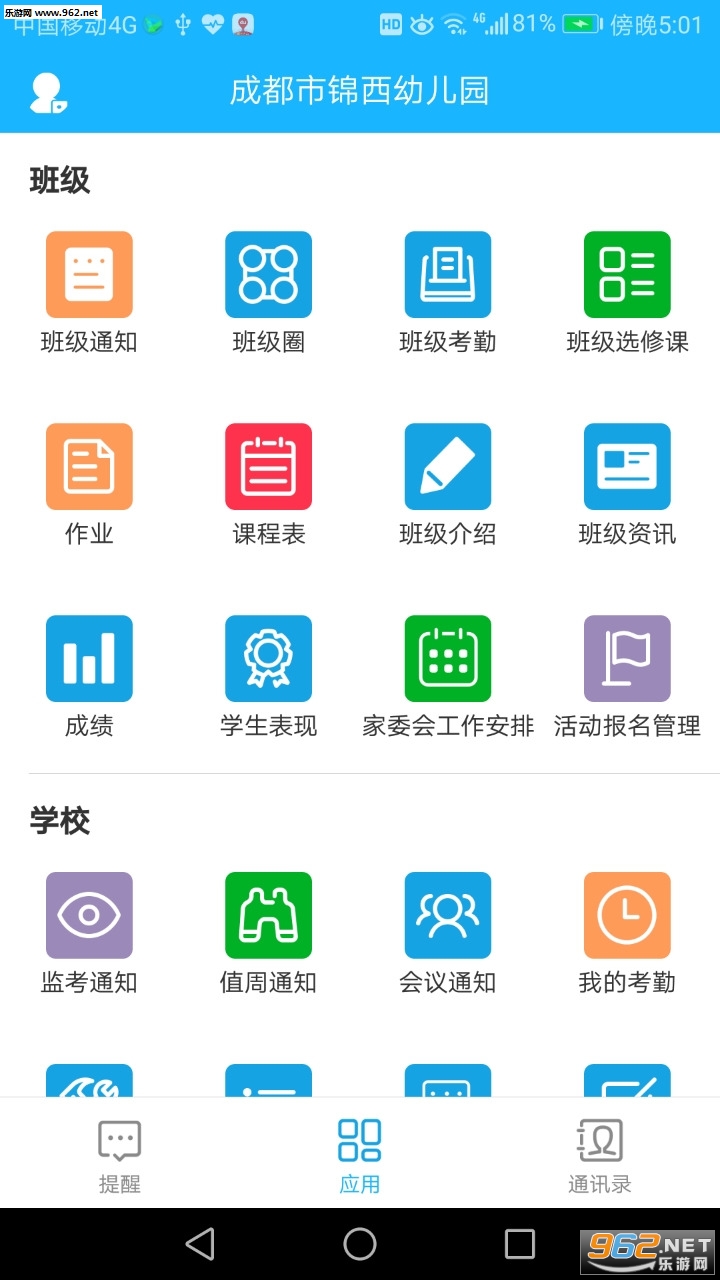Open 班级通知 class notices

tap(89, 275)
